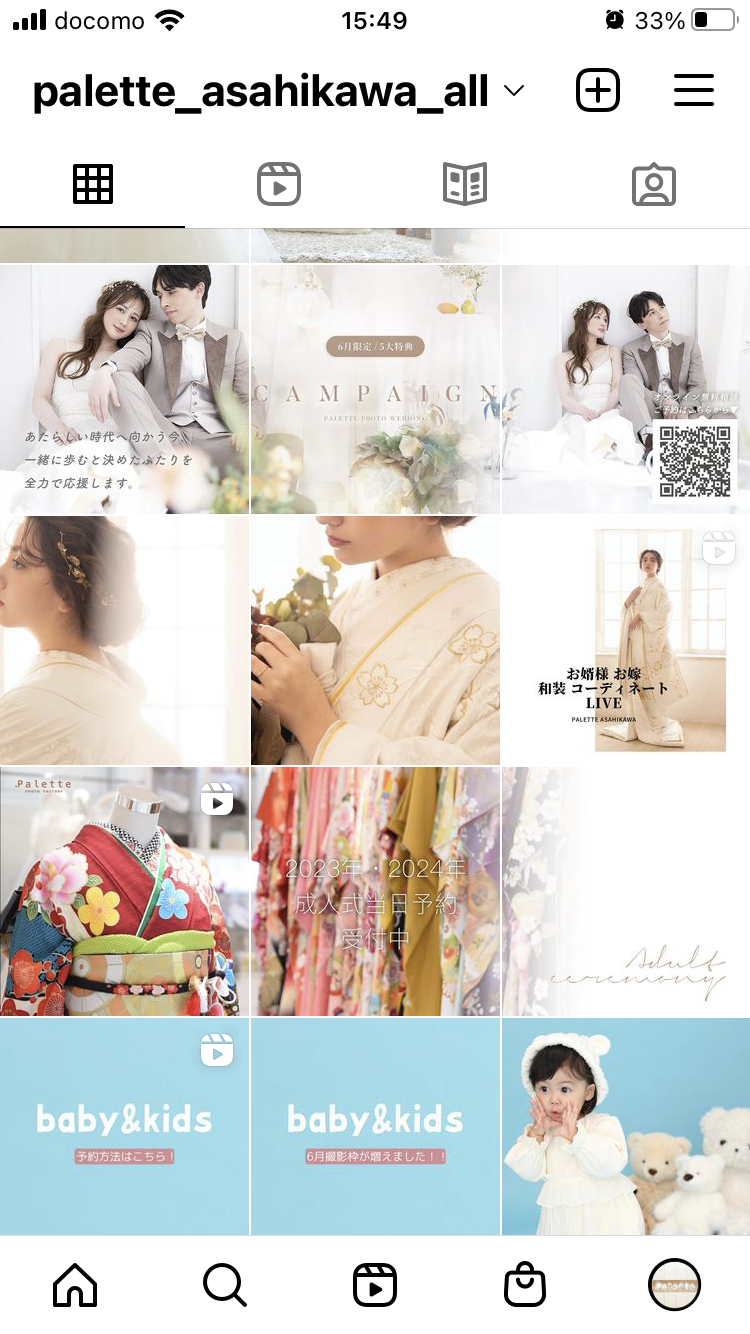This screenshot has width=750, height=1334.
Task: Open the Adult ceremony post
Action: point(626,892)
